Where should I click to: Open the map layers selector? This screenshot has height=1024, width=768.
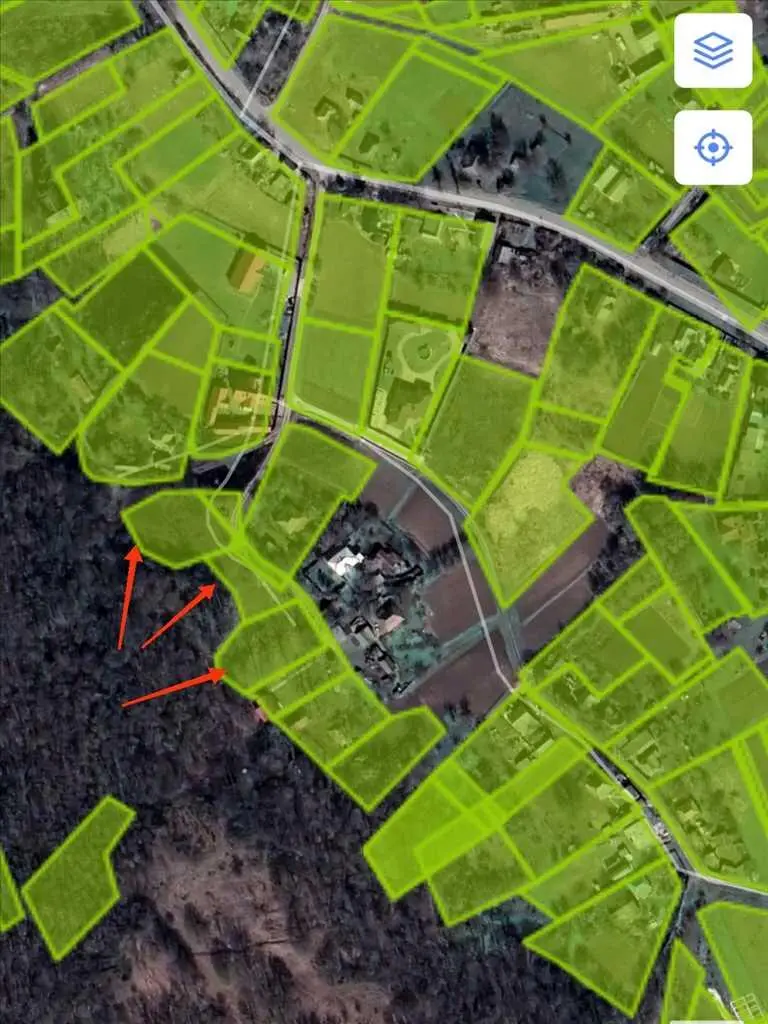[713, 50]
